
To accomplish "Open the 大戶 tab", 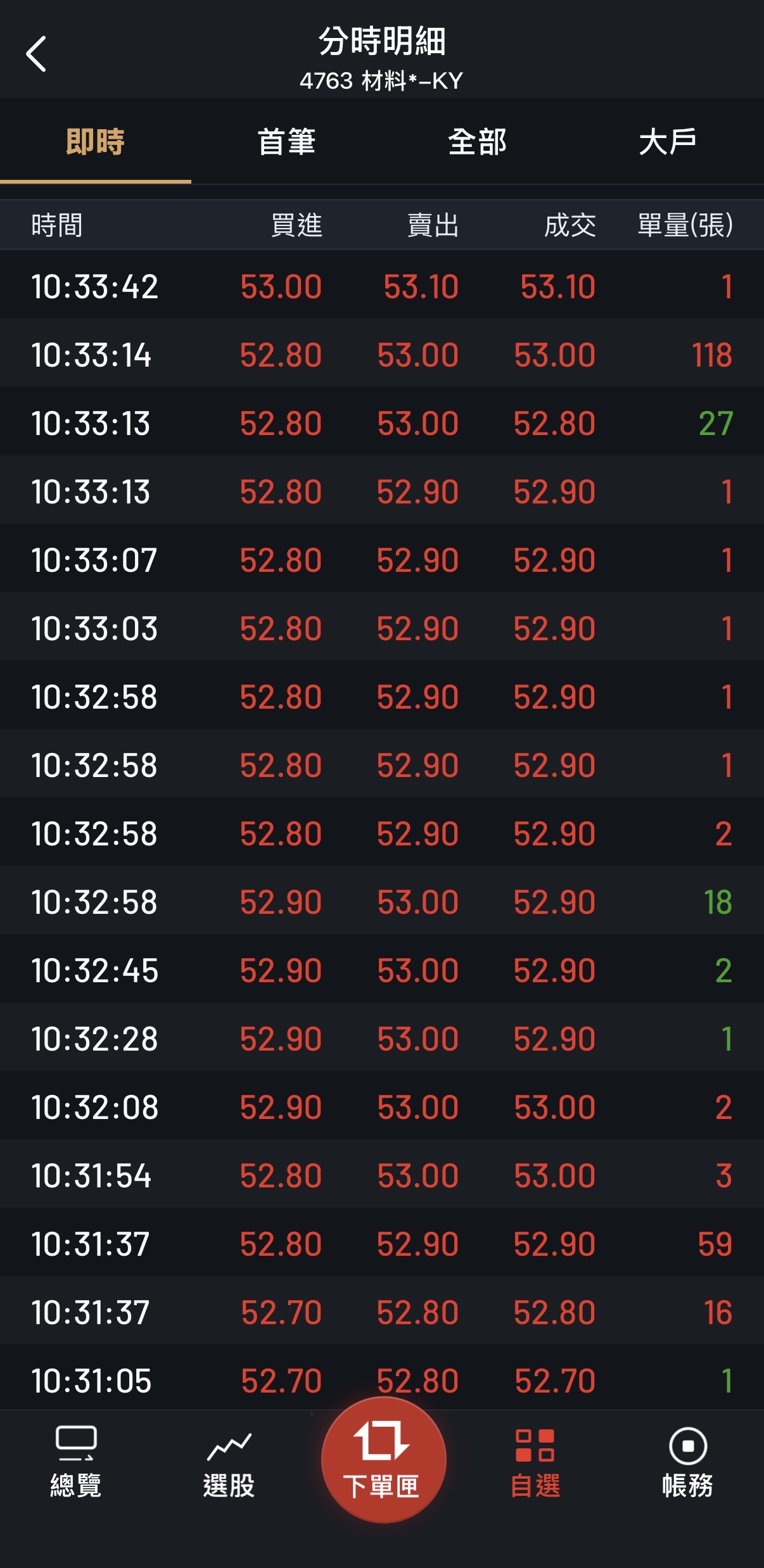I will pyautogui.click(x=668, y=142).
